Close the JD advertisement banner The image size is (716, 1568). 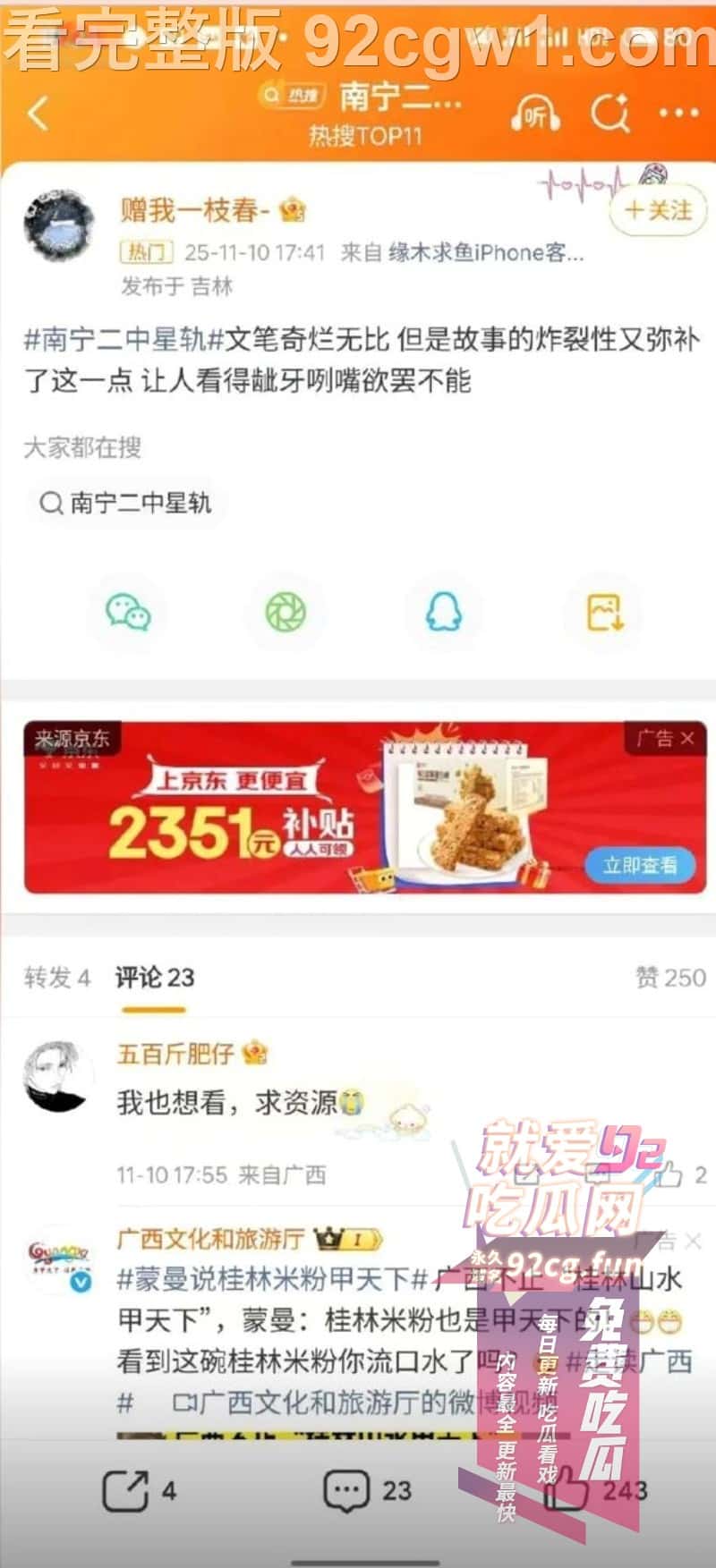(687, 739)
